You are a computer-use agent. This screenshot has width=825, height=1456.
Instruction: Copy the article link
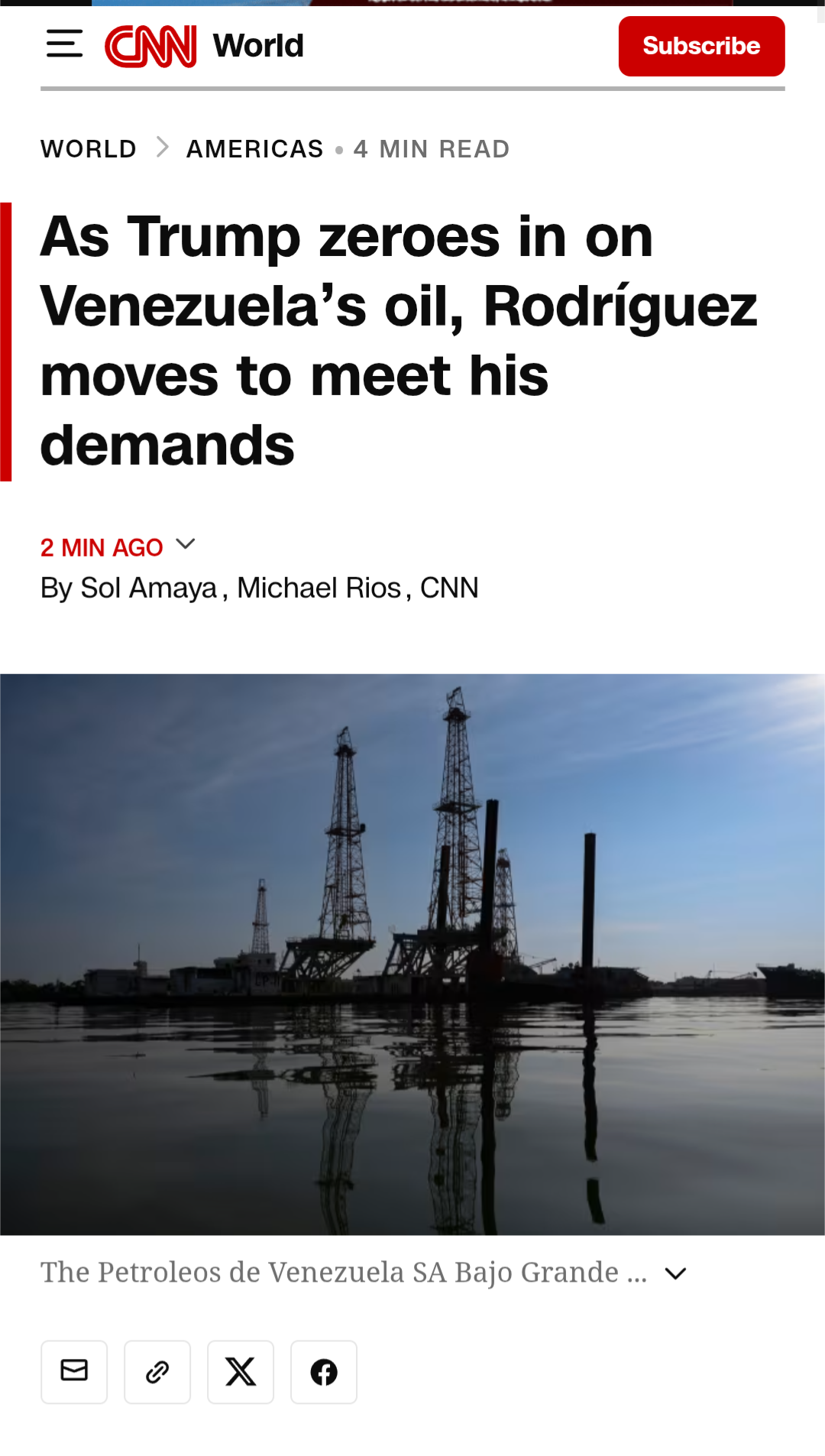tap(157, 1372)
